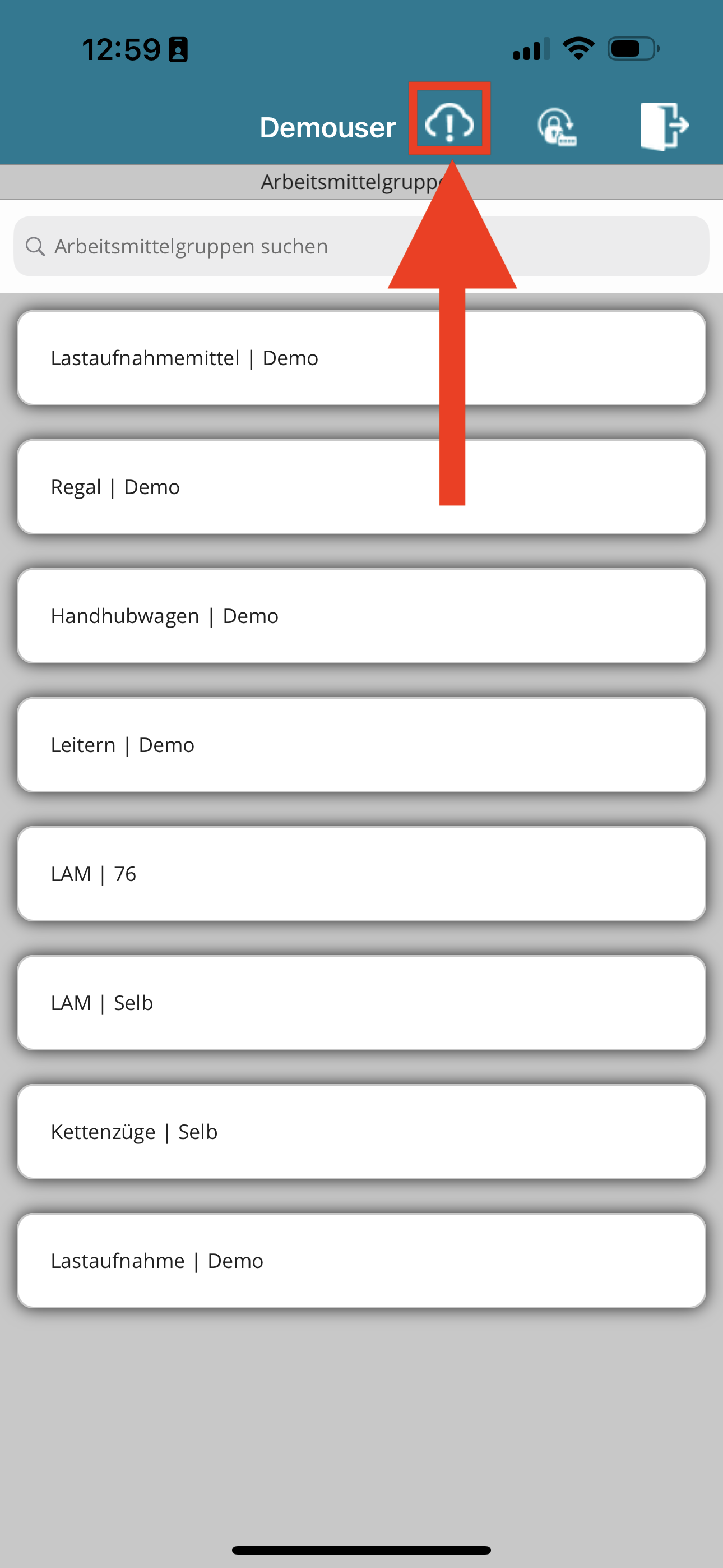Open the Regal | Demo group
Viewport: 723px width, 1568px height.
361,487
